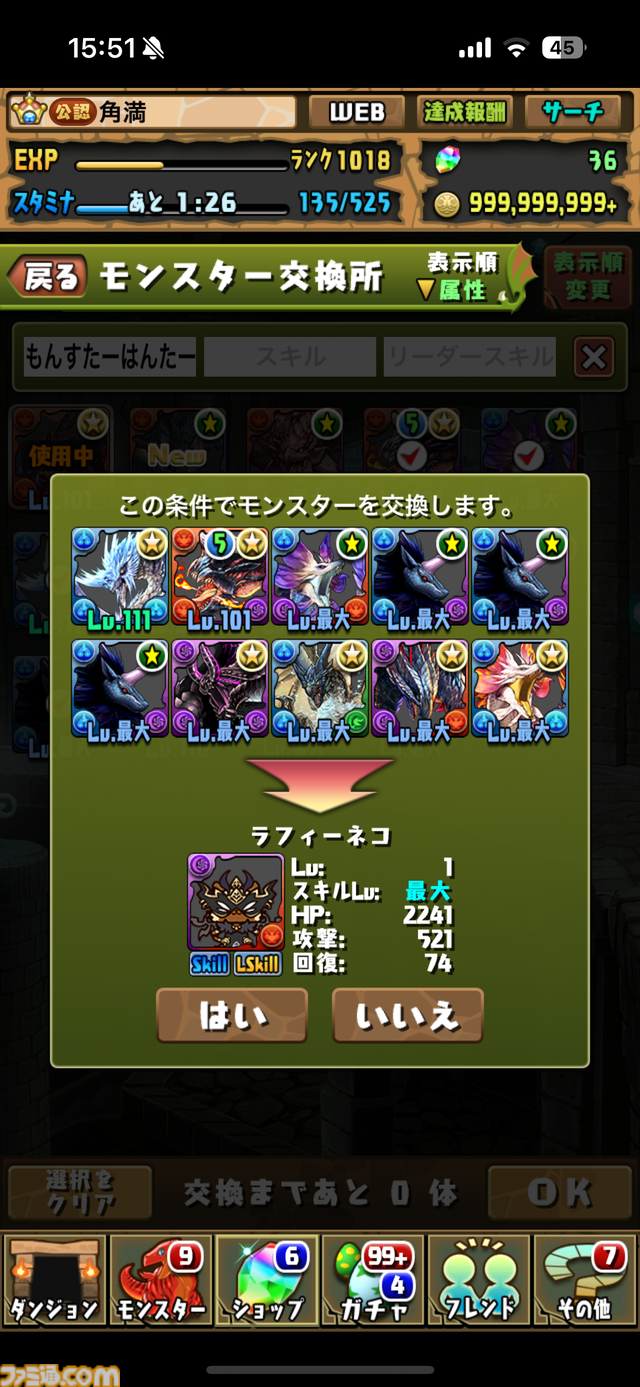Tap the ラフィーネコ monster icon

(236, 902)
